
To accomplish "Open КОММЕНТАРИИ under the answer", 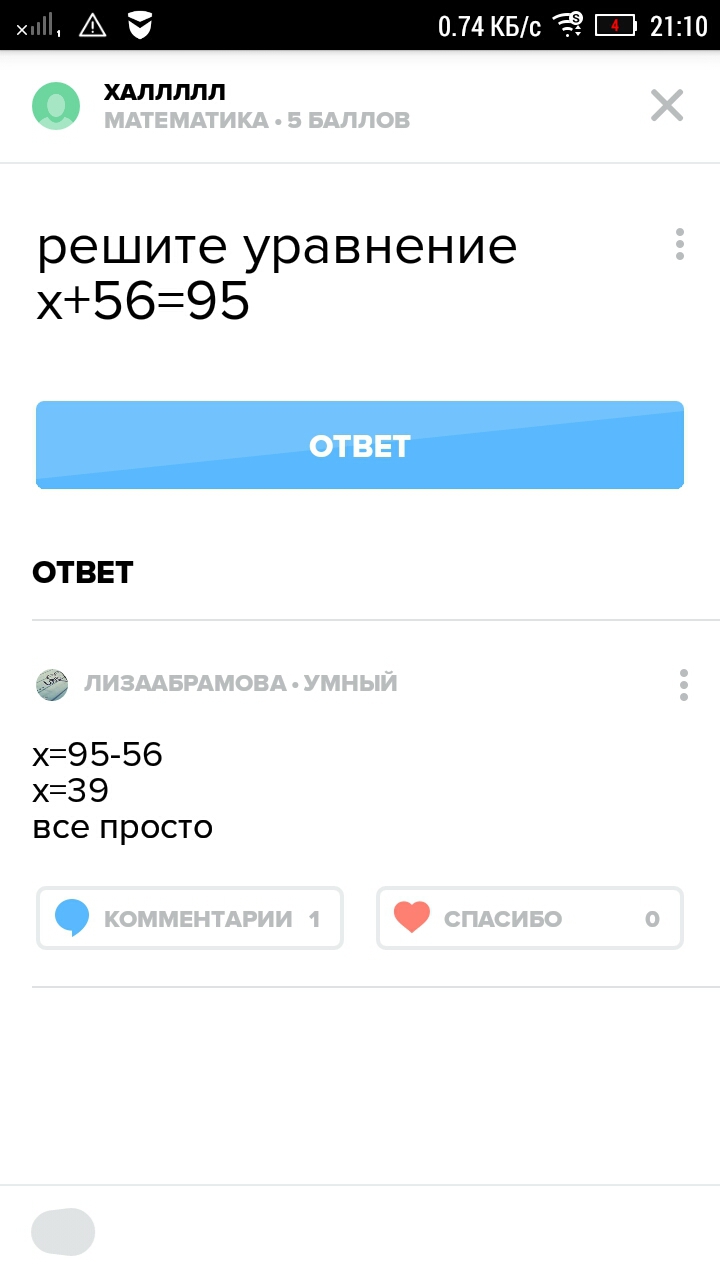I will (x=190, y=918).
